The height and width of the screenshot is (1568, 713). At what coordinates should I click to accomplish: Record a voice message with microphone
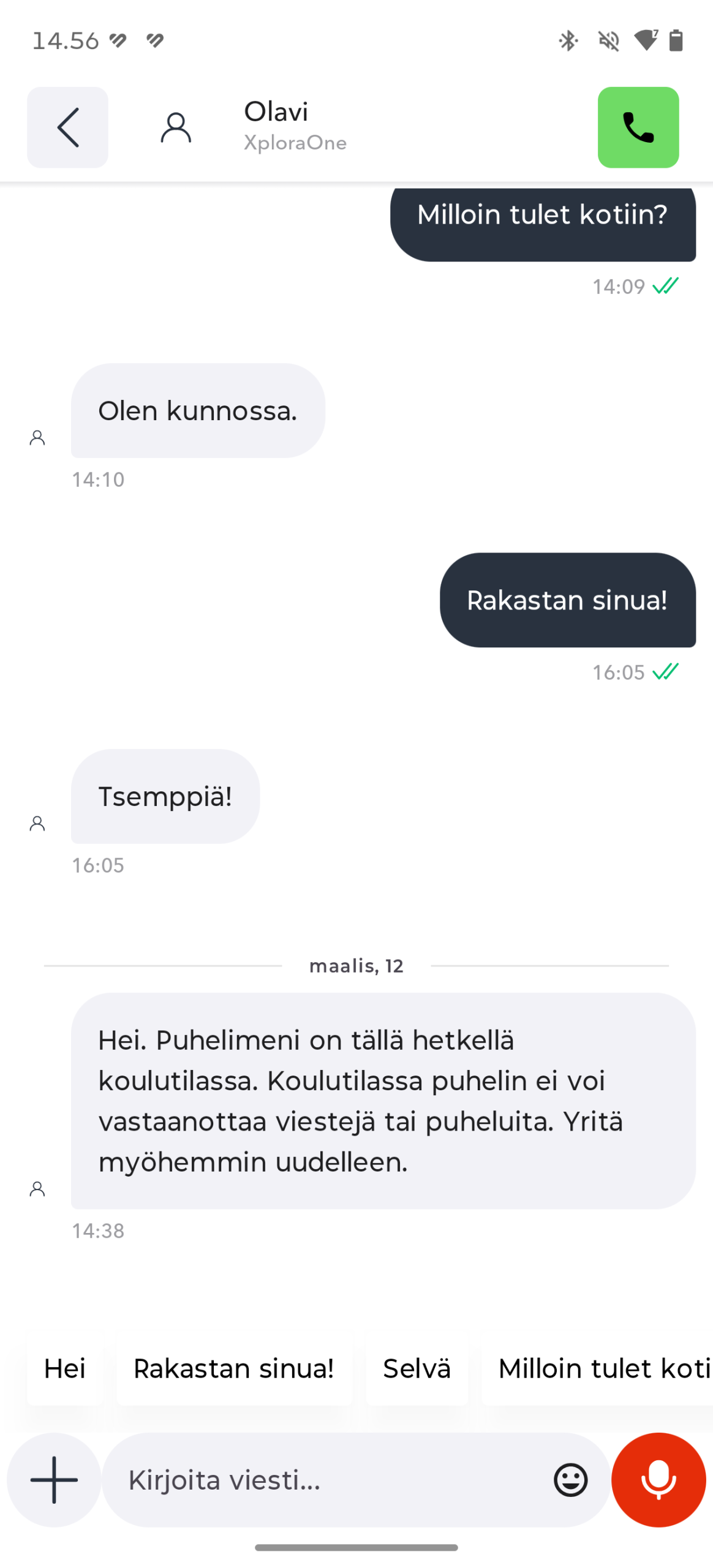click(658, 1479)
